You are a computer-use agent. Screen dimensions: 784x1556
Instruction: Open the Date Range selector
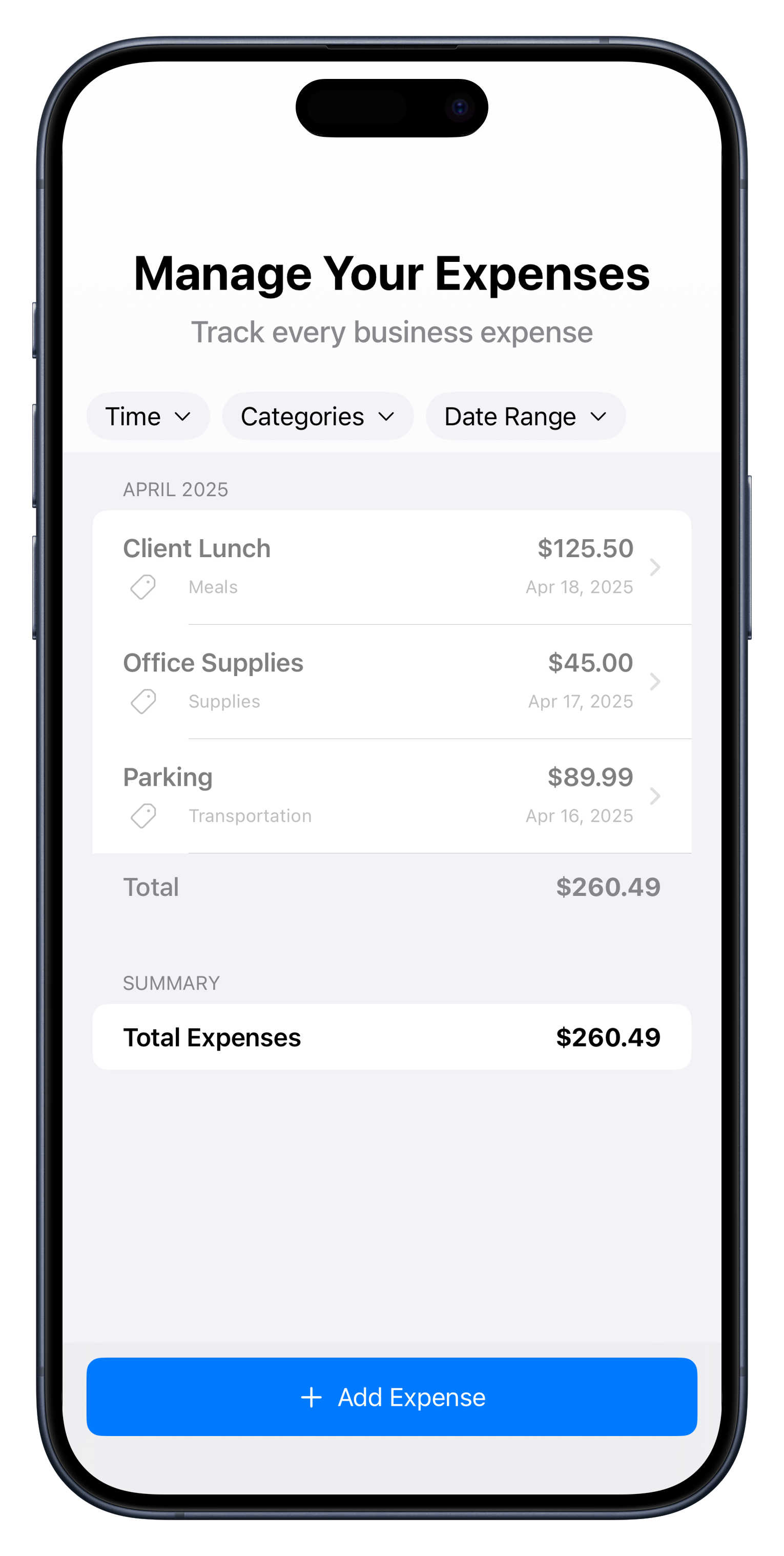coord(524,416)
